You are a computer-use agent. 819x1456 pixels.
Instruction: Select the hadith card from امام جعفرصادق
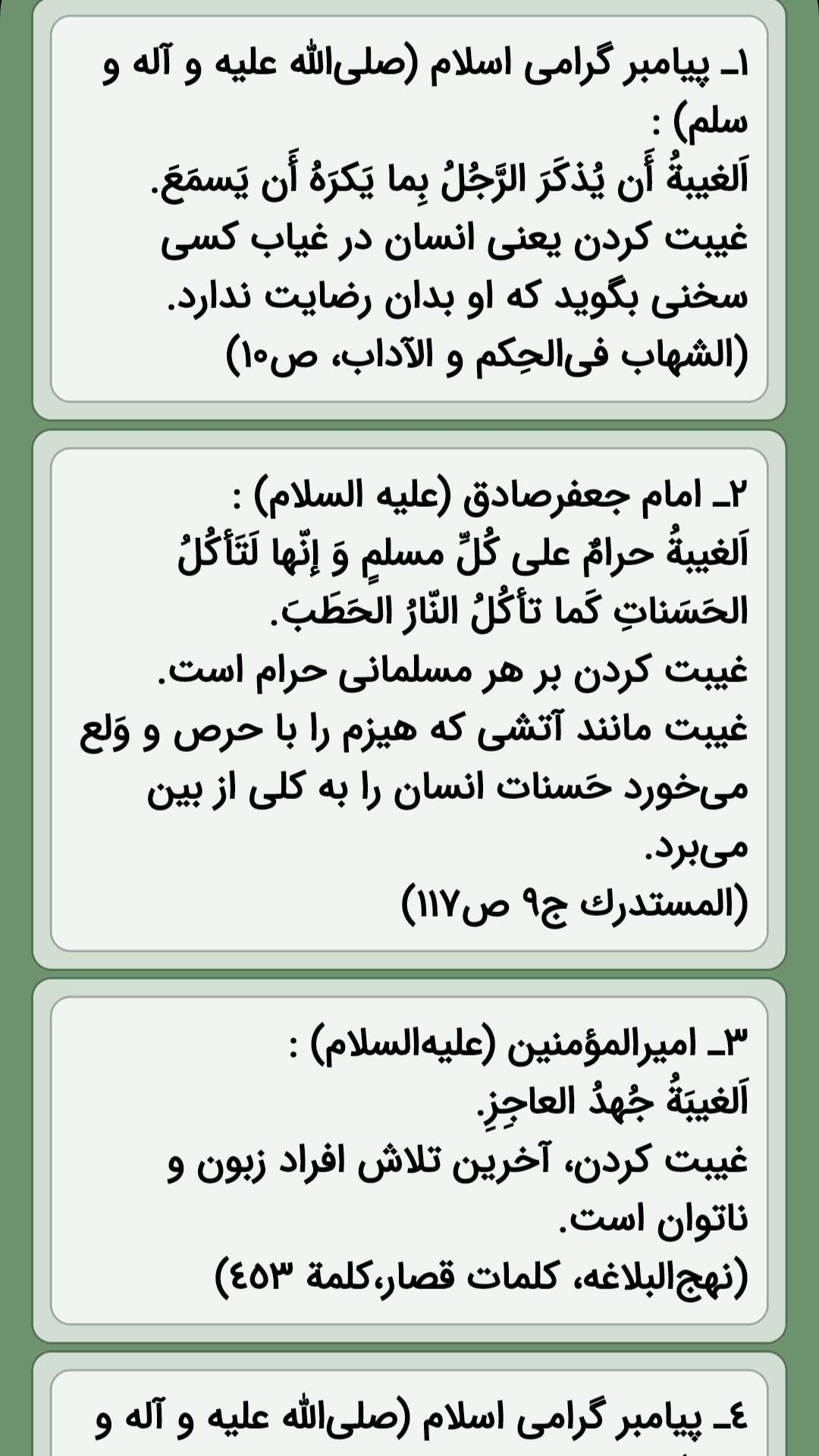pyautogui.click(x=409, y=698)
